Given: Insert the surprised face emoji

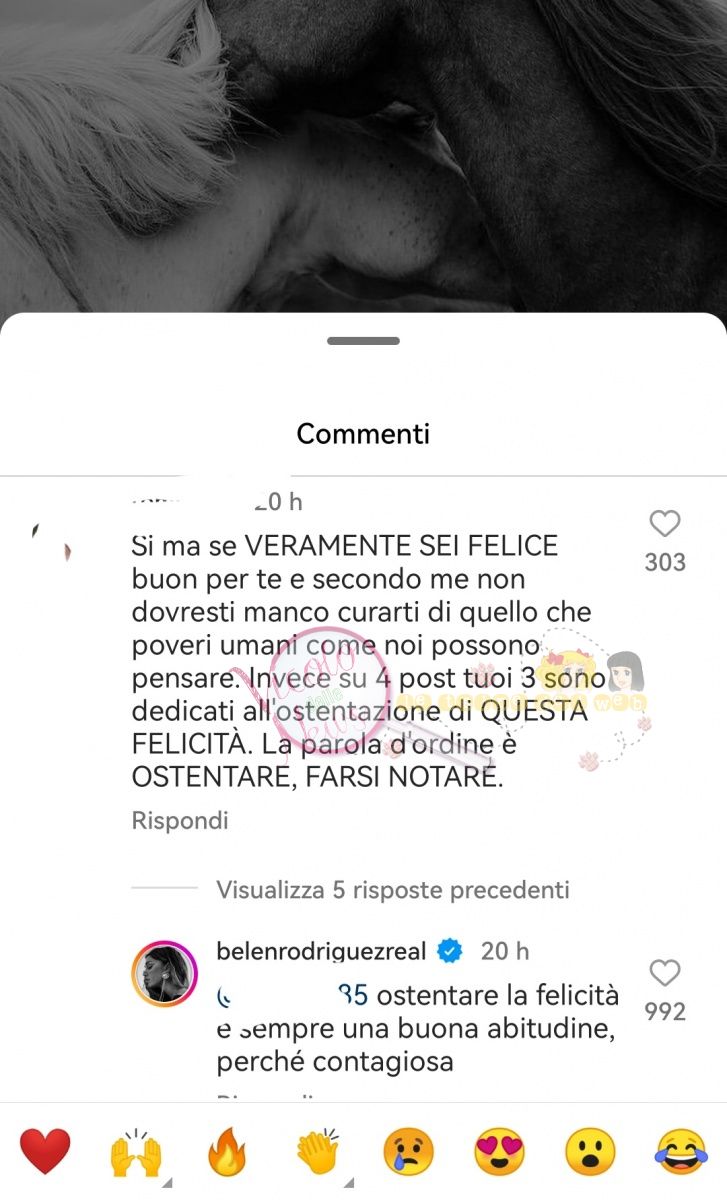Looking at the screenshot, I should click(x=590, y=1152).
